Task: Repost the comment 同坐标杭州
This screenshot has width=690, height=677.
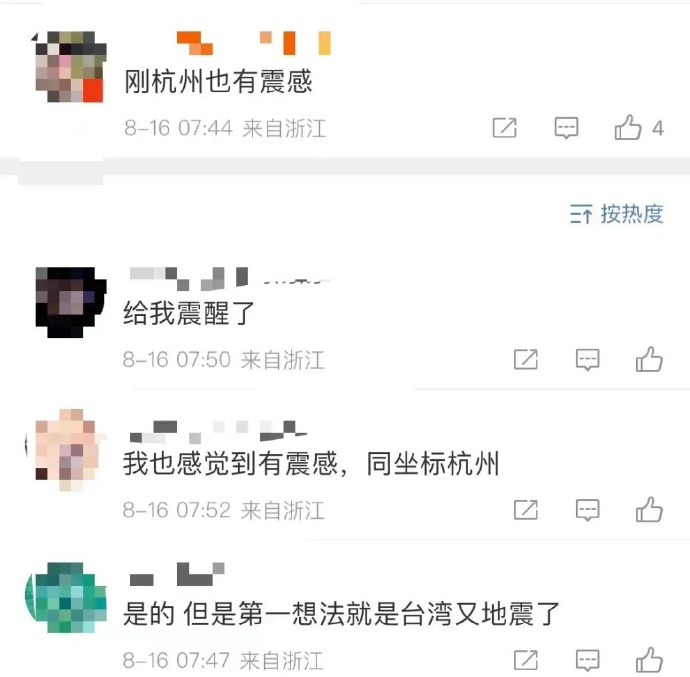Action: pyautogui.click(x=526, y=510)
